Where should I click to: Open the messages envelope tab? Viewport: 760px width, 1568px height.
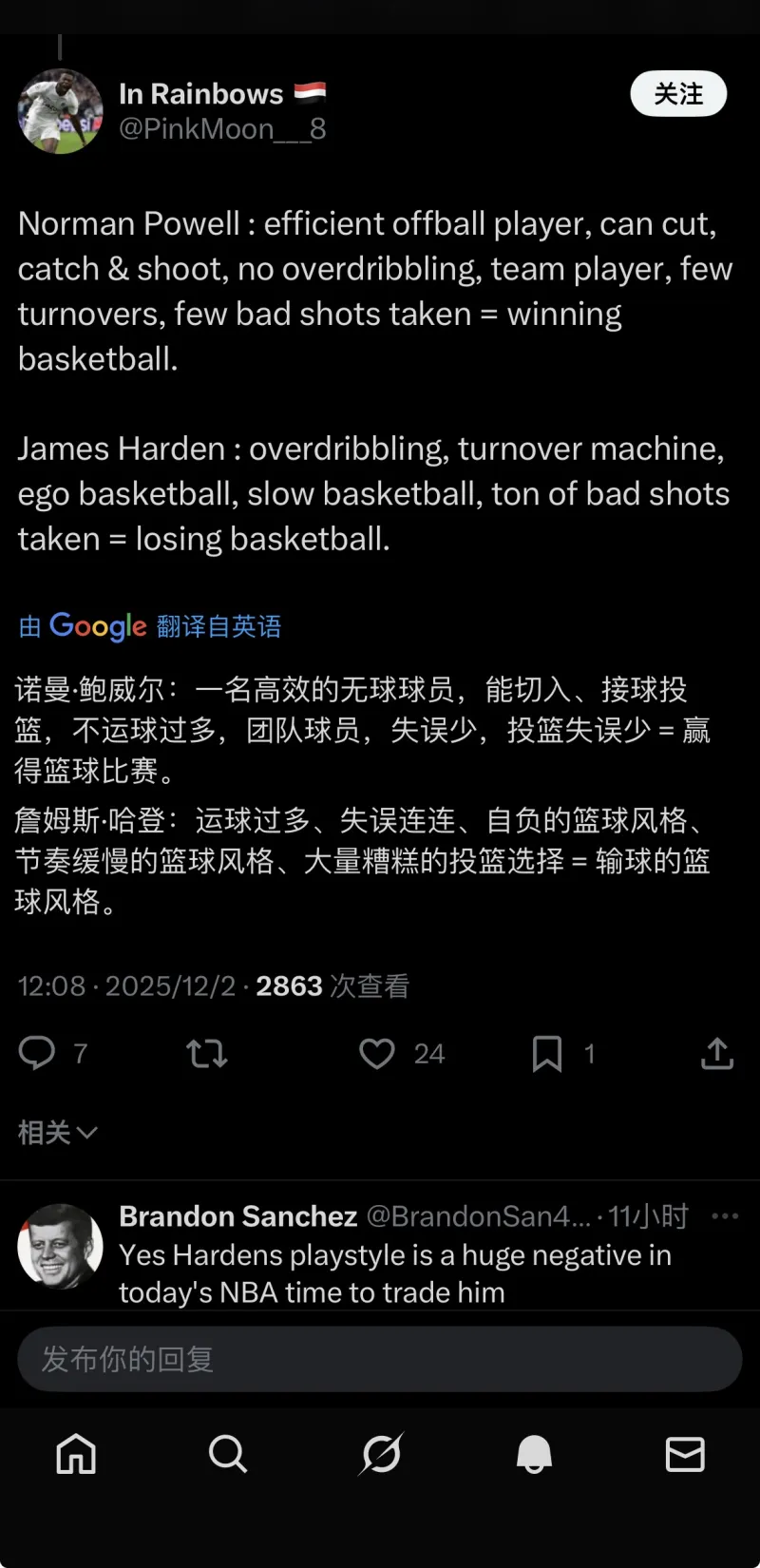(685, 1454)
